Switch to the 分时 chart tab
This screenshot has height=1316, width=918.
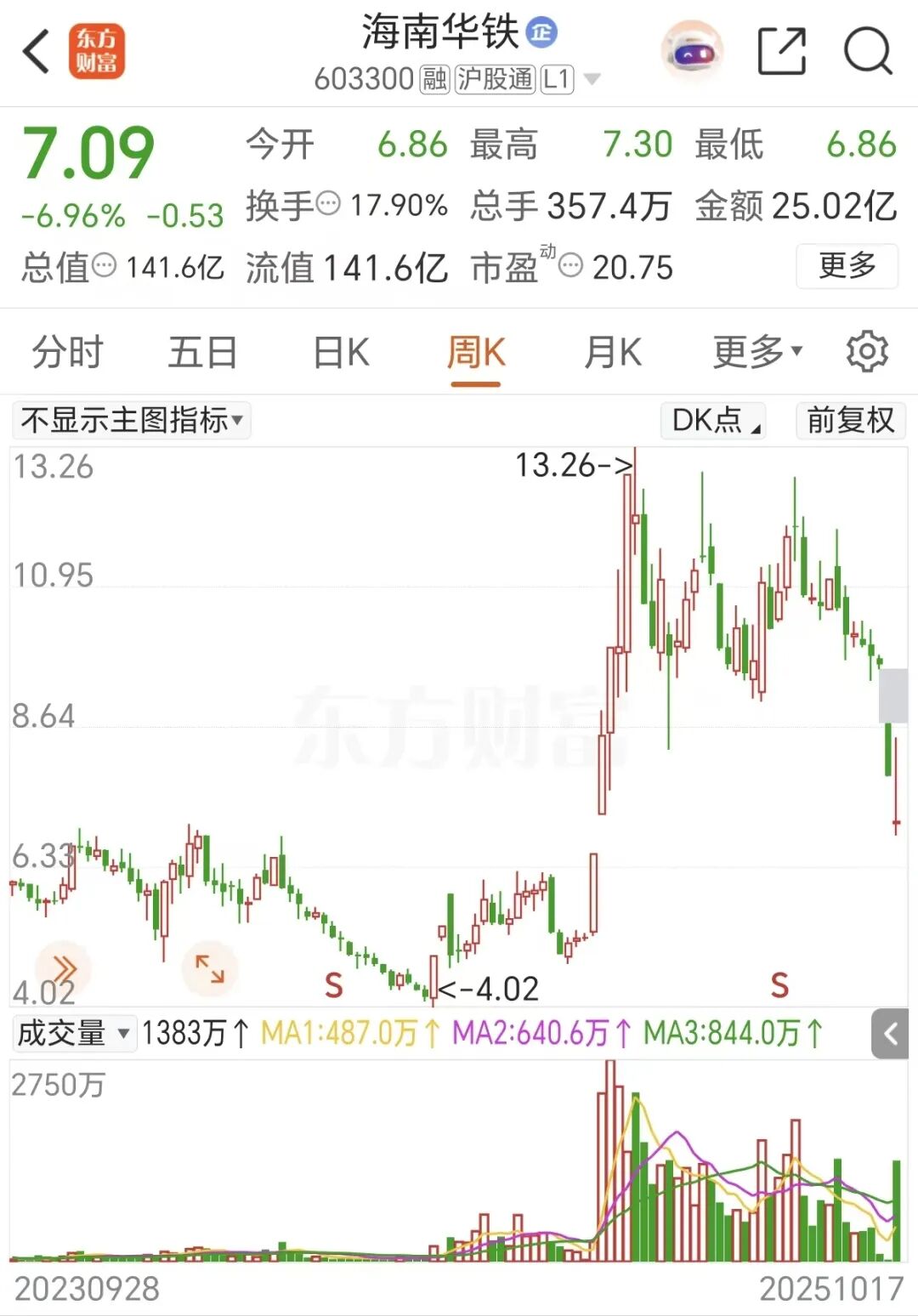[x=67, y=352]
